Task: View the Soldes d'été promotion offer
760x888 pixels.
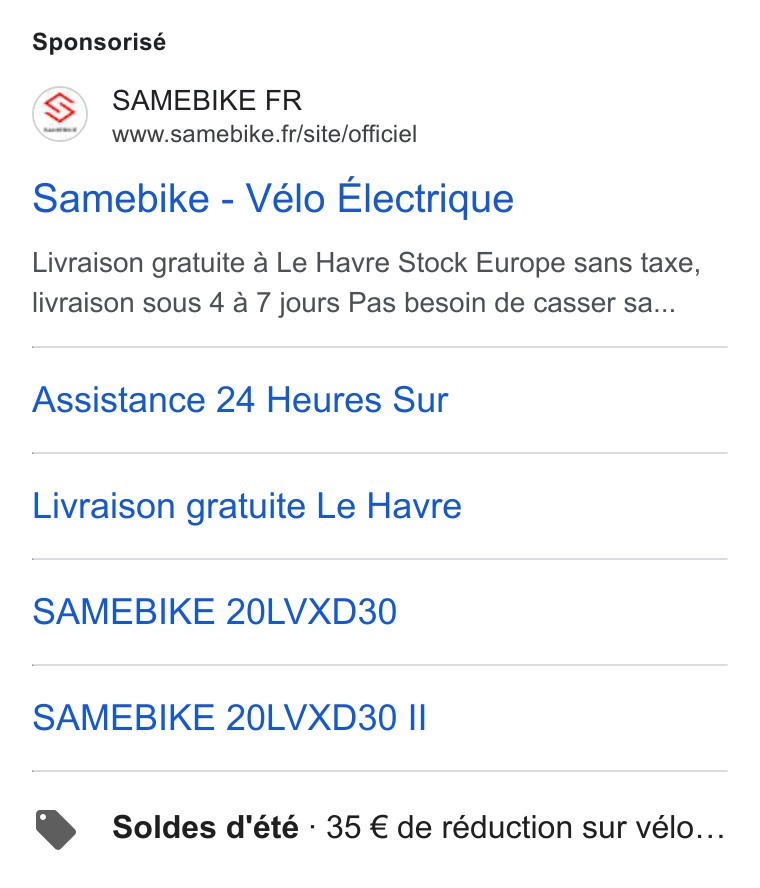Action: pos(379,827)
